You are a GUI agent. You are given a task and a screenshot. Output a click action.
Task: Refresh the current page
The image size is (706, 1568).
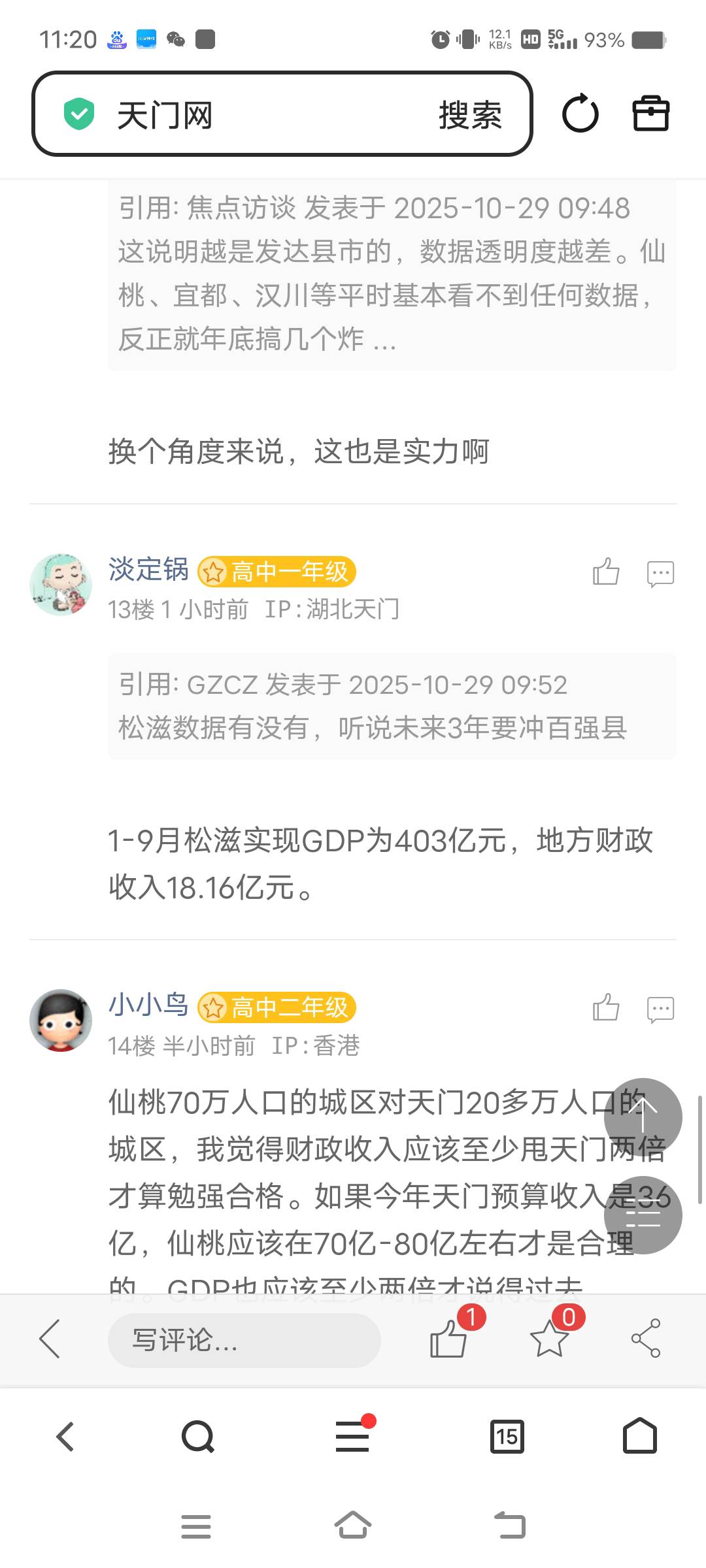coord(580,113)
